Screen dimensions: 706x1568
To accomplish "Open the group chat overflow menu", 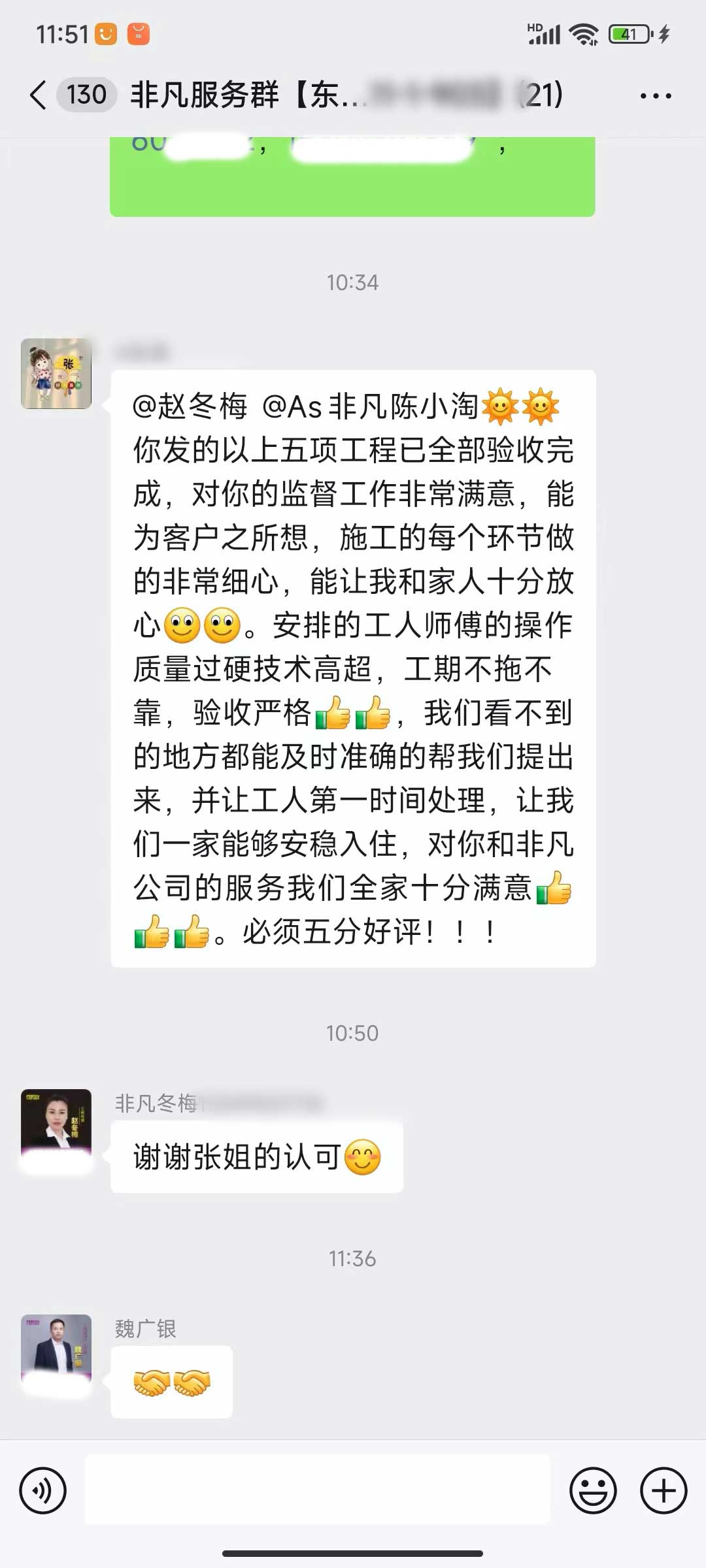I will [x=655, y=96].
